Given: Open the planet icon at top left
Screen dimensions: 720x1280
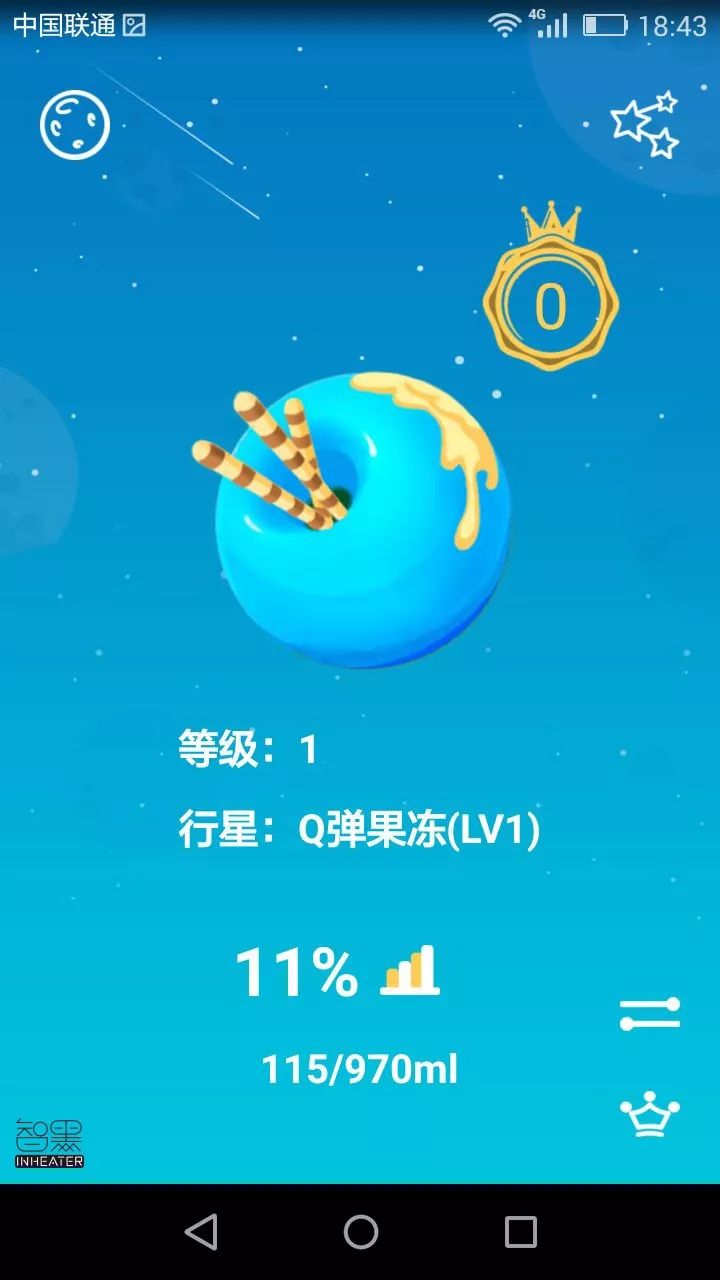Looking at the screenshot, I should click(74, 125).
